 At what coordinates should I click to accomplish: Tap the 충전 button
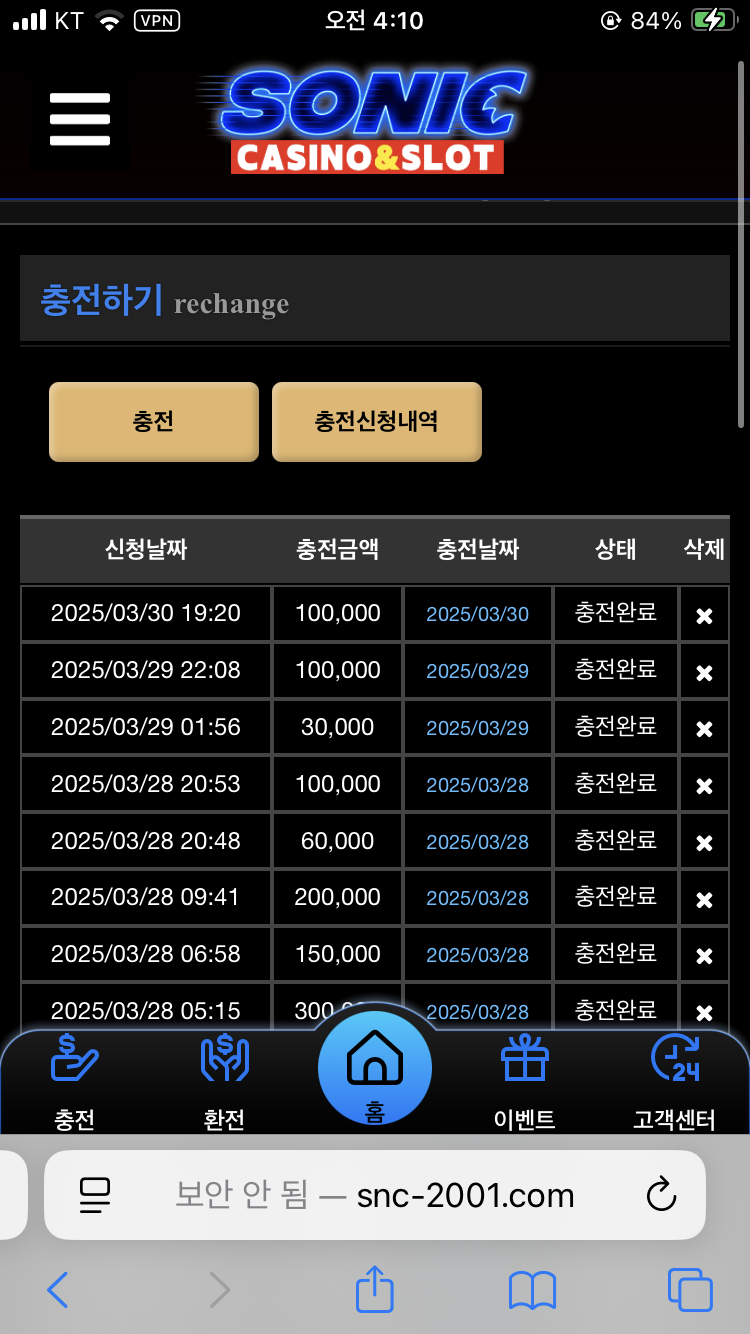pyautogui.click(x=154, y=422)
